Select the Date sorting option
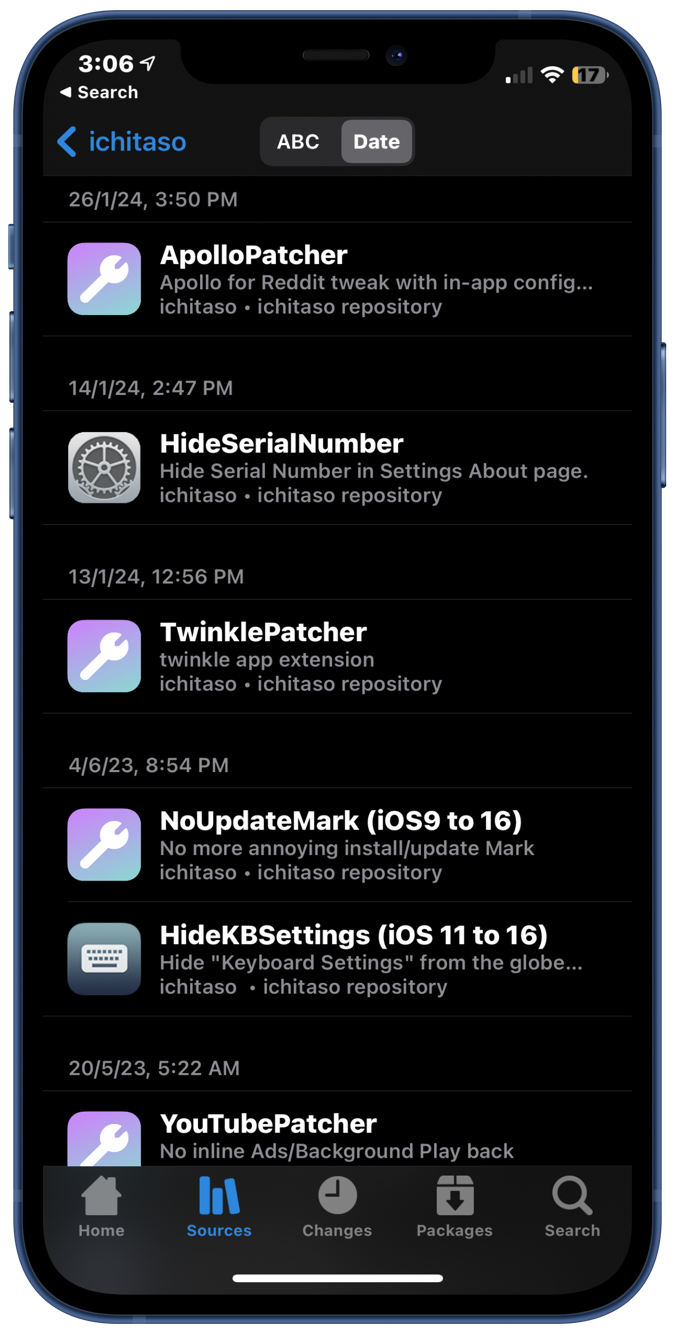The height and width of the screenshot is (1336, 675). click(376, 142)
